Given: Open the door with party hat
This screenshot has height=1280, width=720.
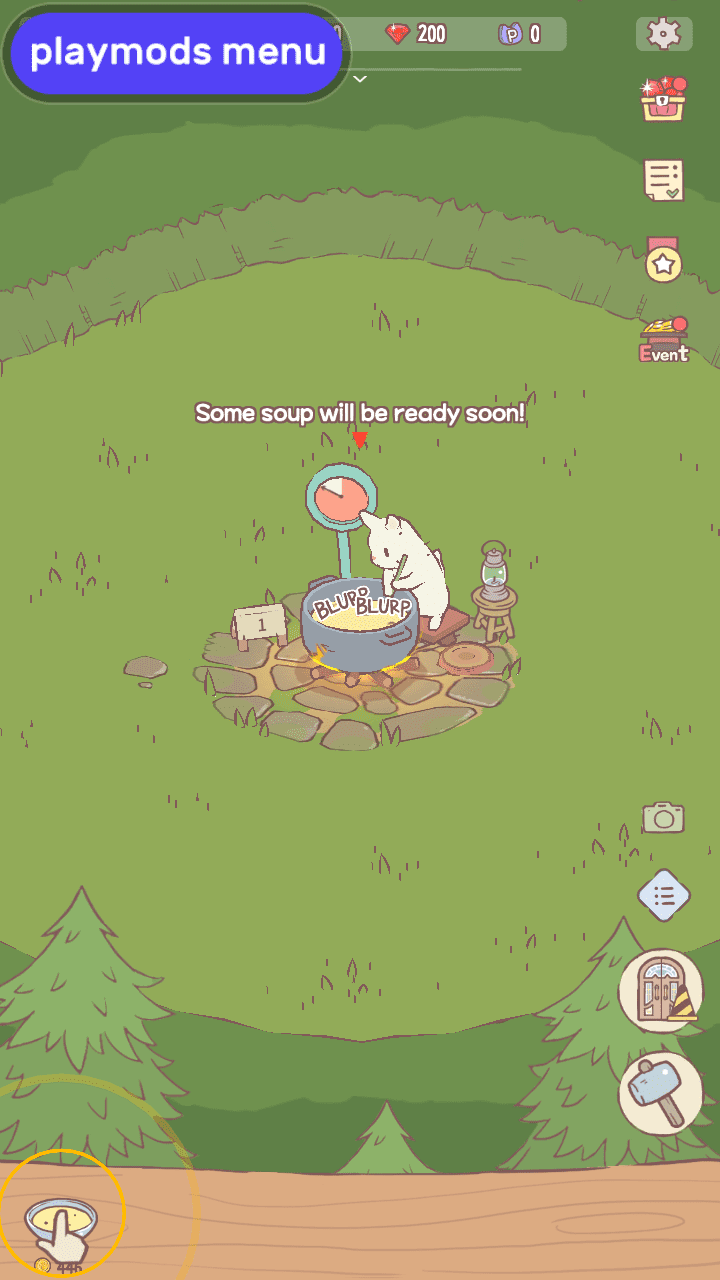Looking at the screenshot, I should (660, 991).
